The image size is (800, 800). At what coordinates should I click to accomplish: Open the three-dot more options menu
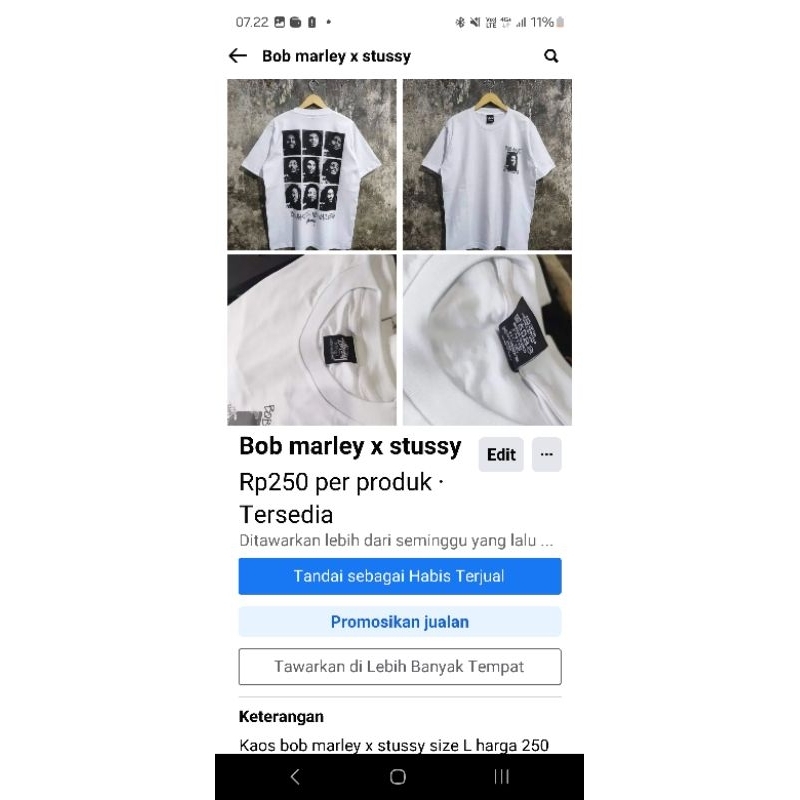pyautogui.click(x=546, y=454)
